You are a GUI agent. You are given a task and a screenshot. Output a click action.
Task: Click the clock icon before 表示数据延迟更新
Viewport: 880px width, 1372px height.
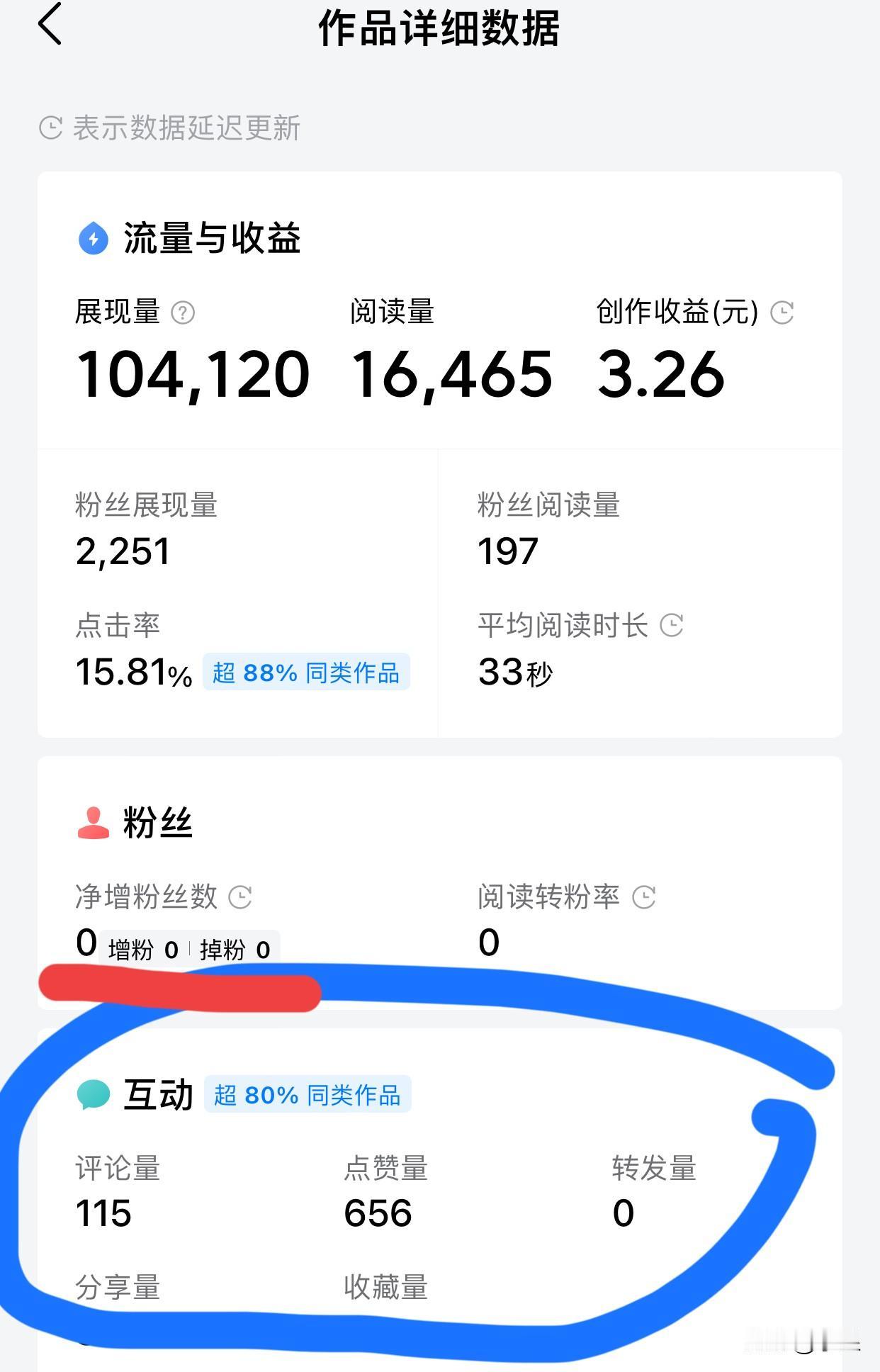[x=50, y=126]
